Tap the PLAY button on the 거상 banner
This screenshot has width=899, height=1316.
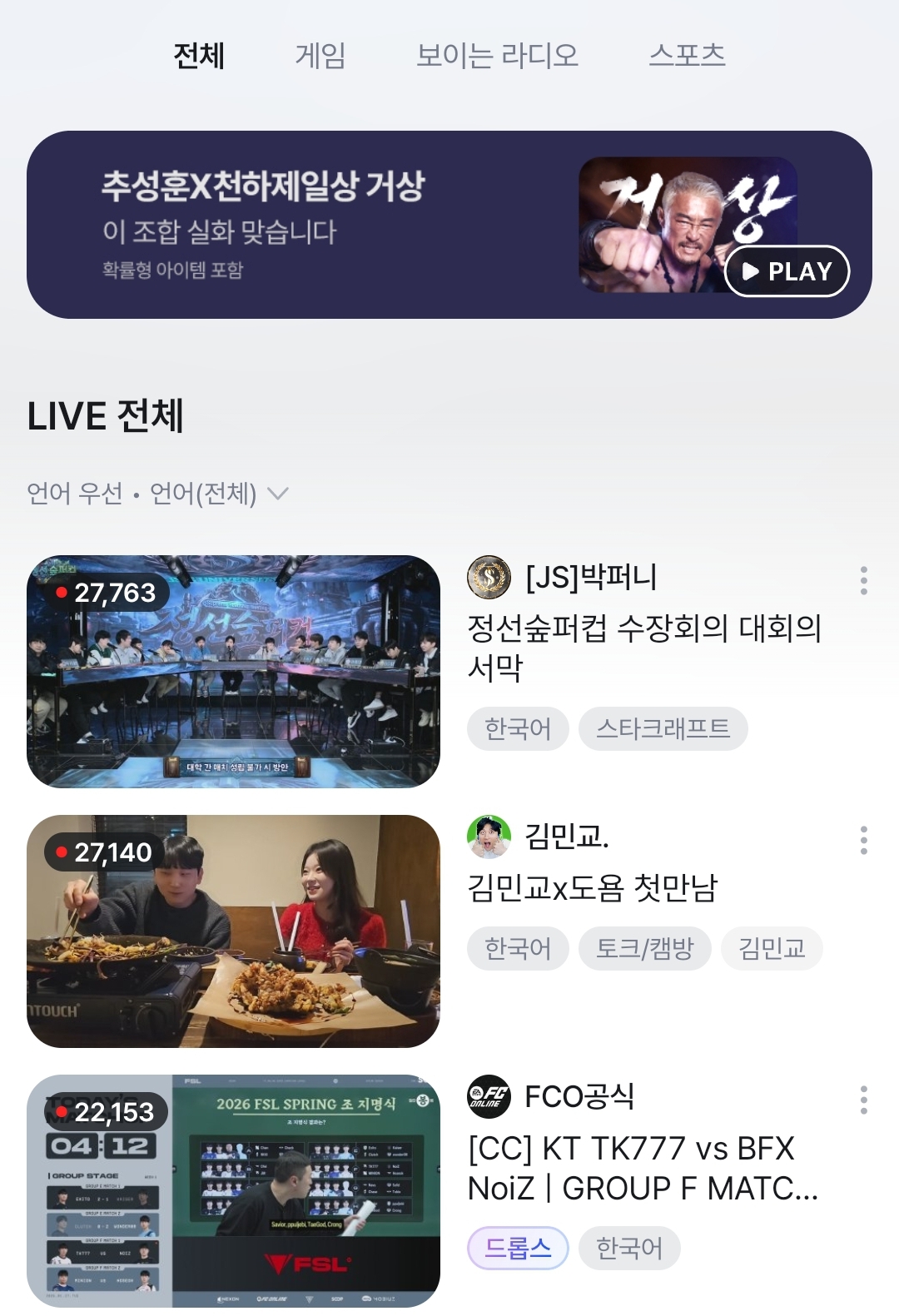click(x=787, y=271)
